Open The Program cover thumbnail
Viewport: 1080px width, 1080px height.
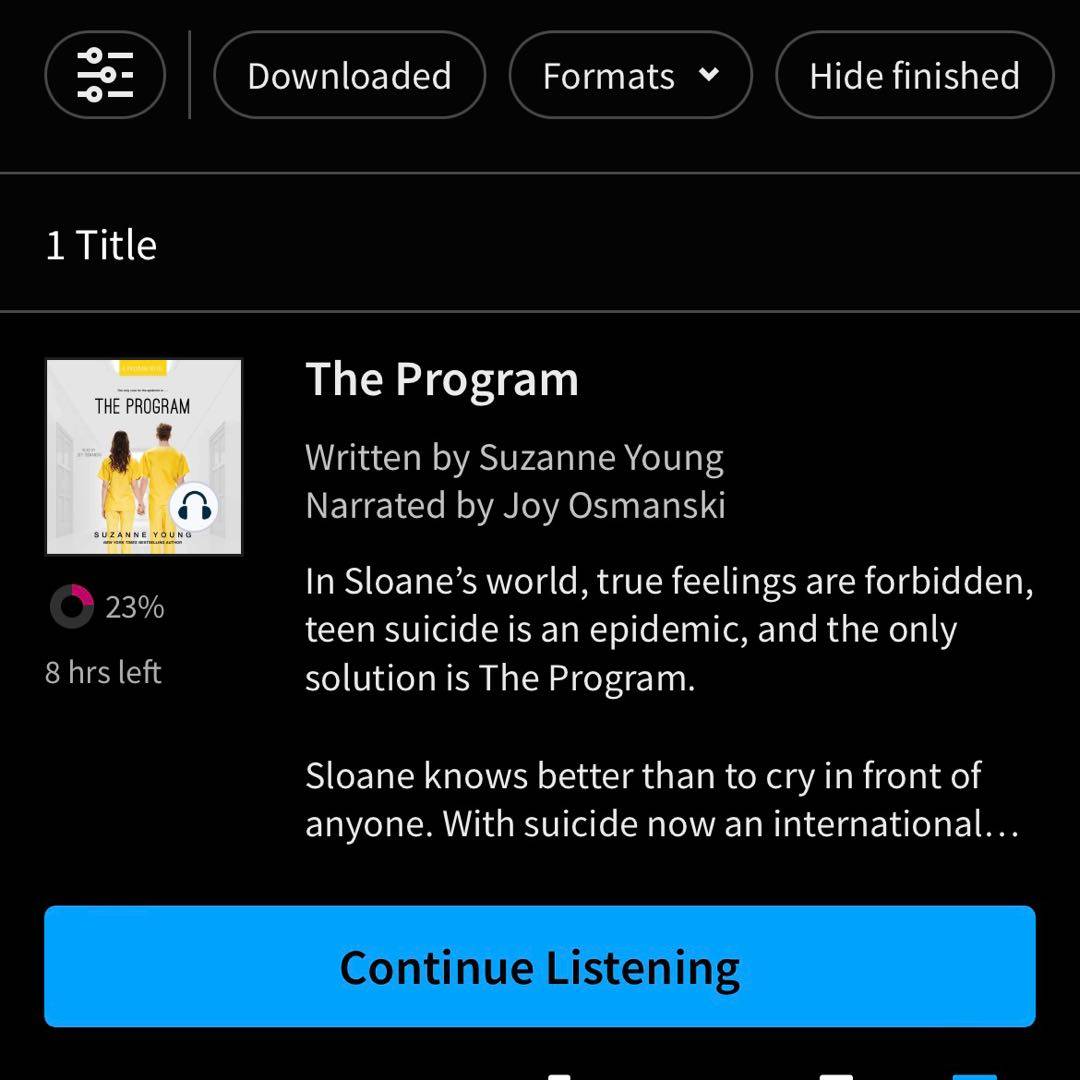pyautogui.click(x=144, y=456)
